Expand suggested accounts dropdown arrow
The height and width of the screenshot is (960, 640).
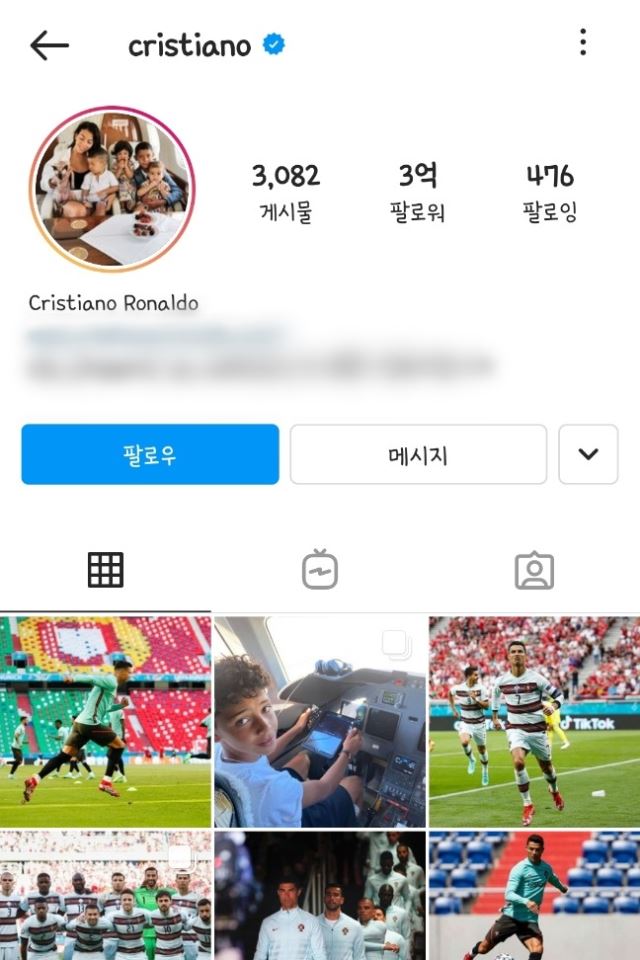click(588, 454)
